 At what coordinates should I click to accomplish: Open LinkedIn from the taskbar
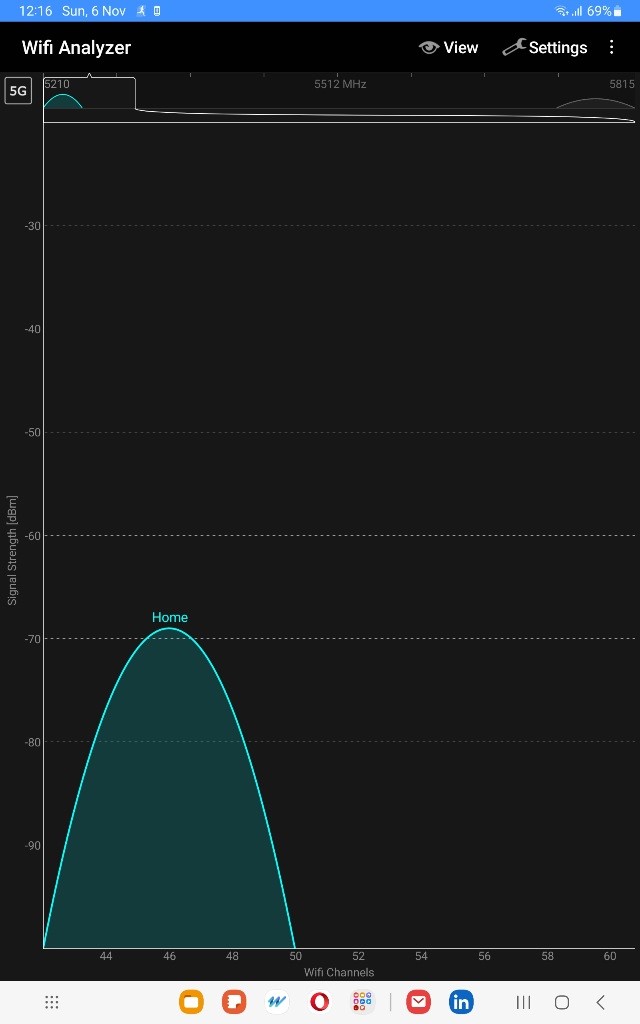pos(461,1002)
